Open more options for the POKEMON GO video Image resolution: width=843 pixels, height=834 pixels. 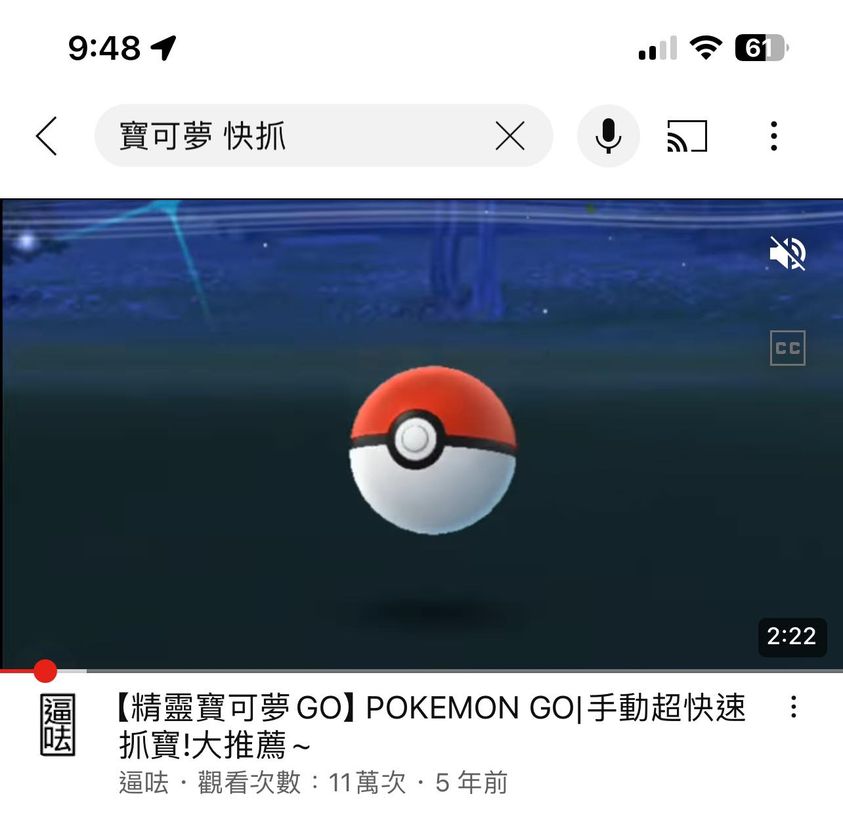(793, 708)
